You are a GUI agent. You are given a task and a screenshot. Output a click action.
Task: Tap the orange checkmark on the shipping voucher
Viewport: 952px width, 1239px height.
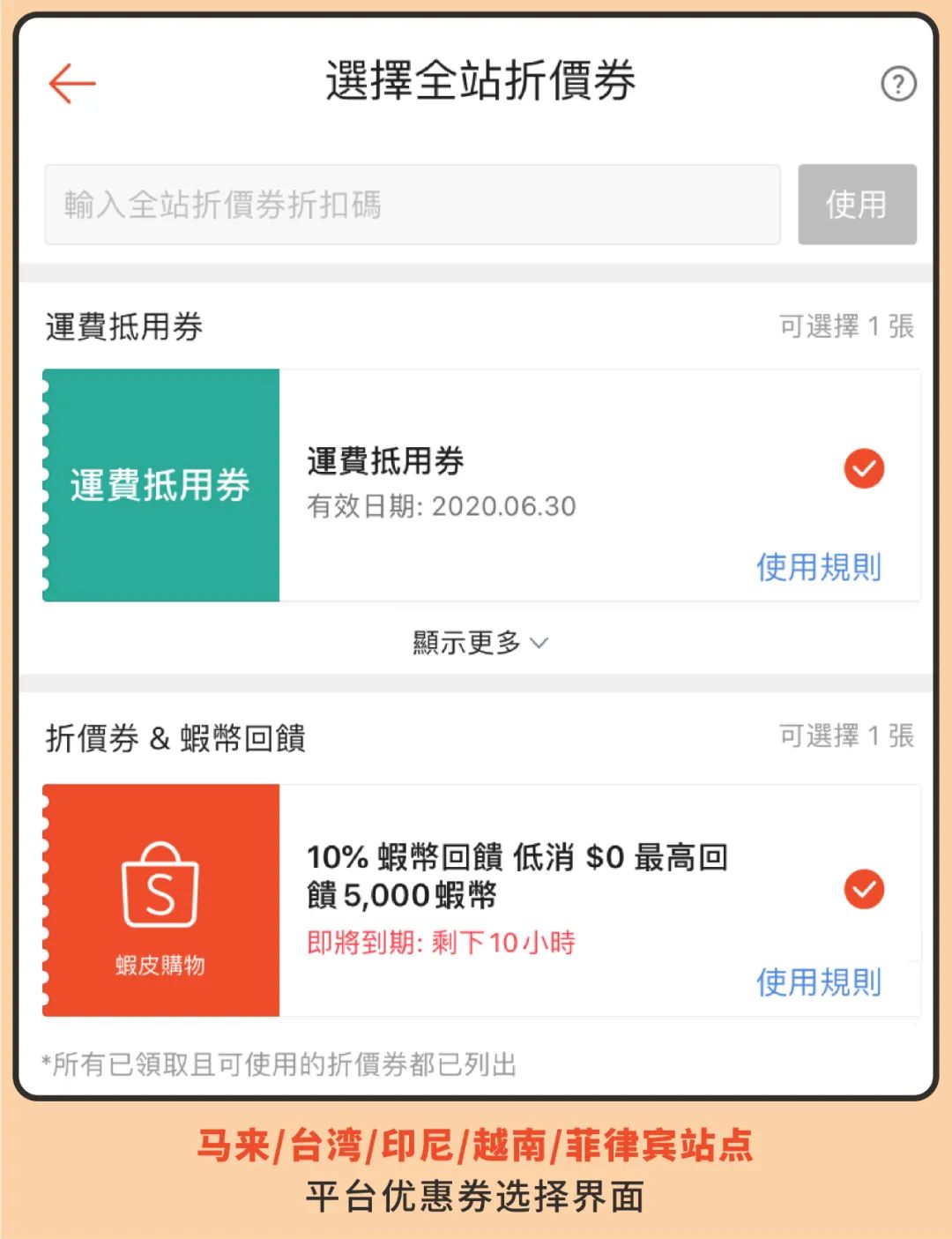[x=864, y=468]
